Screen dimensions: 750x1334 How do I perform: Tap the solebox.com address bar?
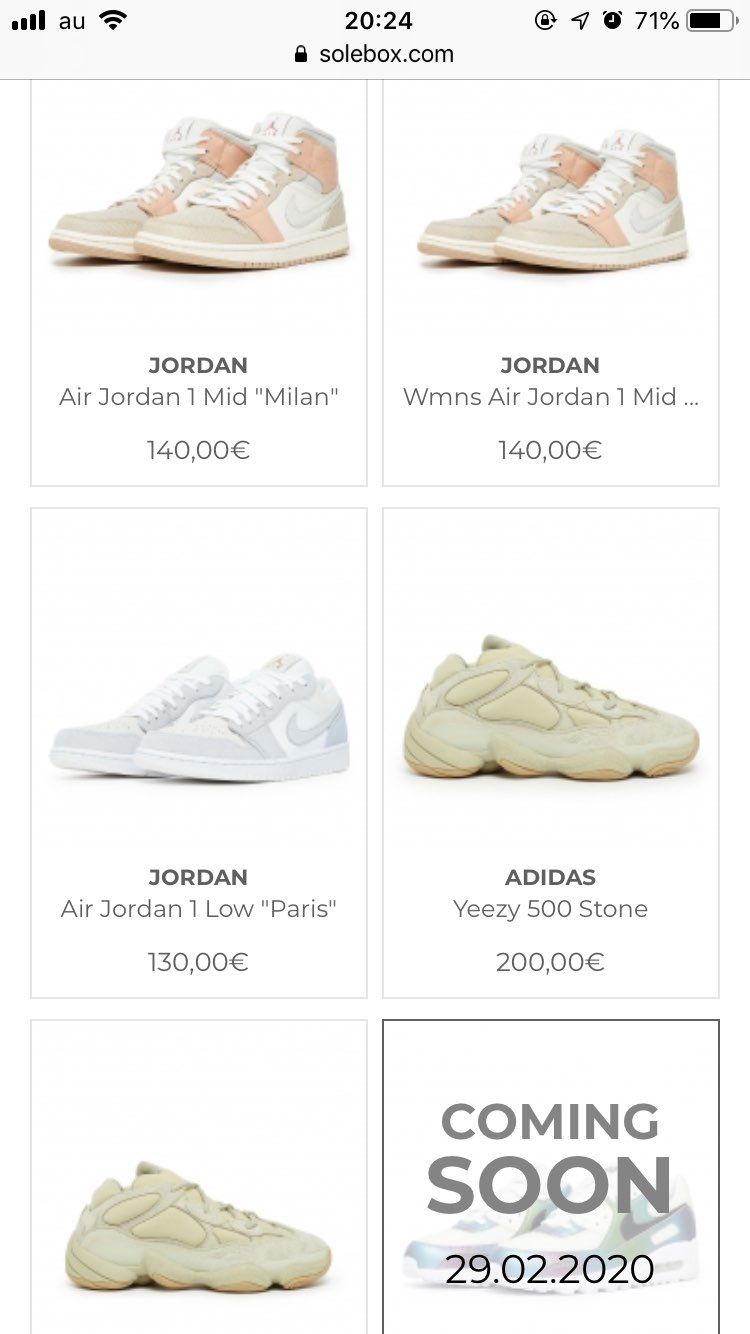pos(375,54)
